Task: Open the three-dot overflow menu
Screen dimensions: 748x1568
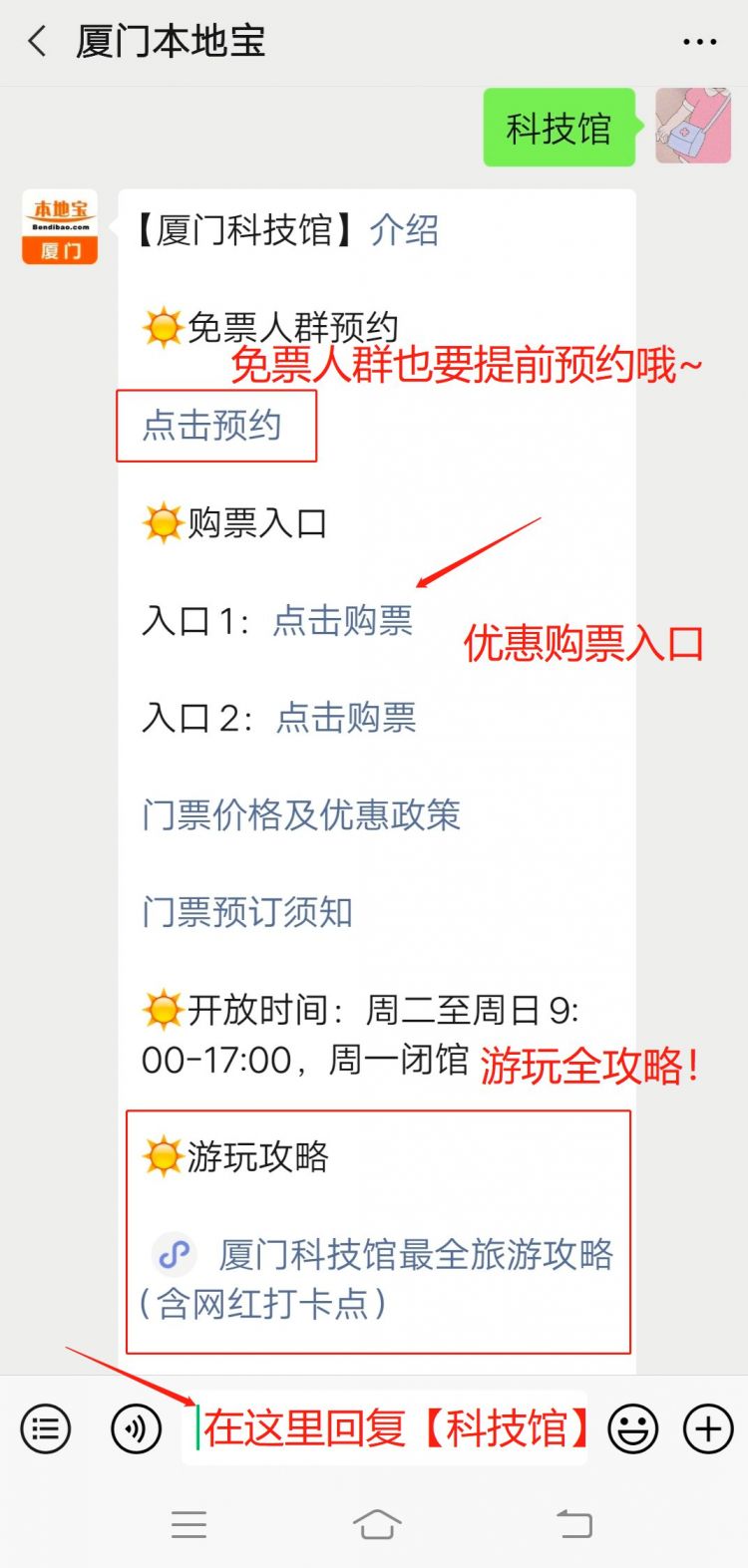Action: [699, 42]
